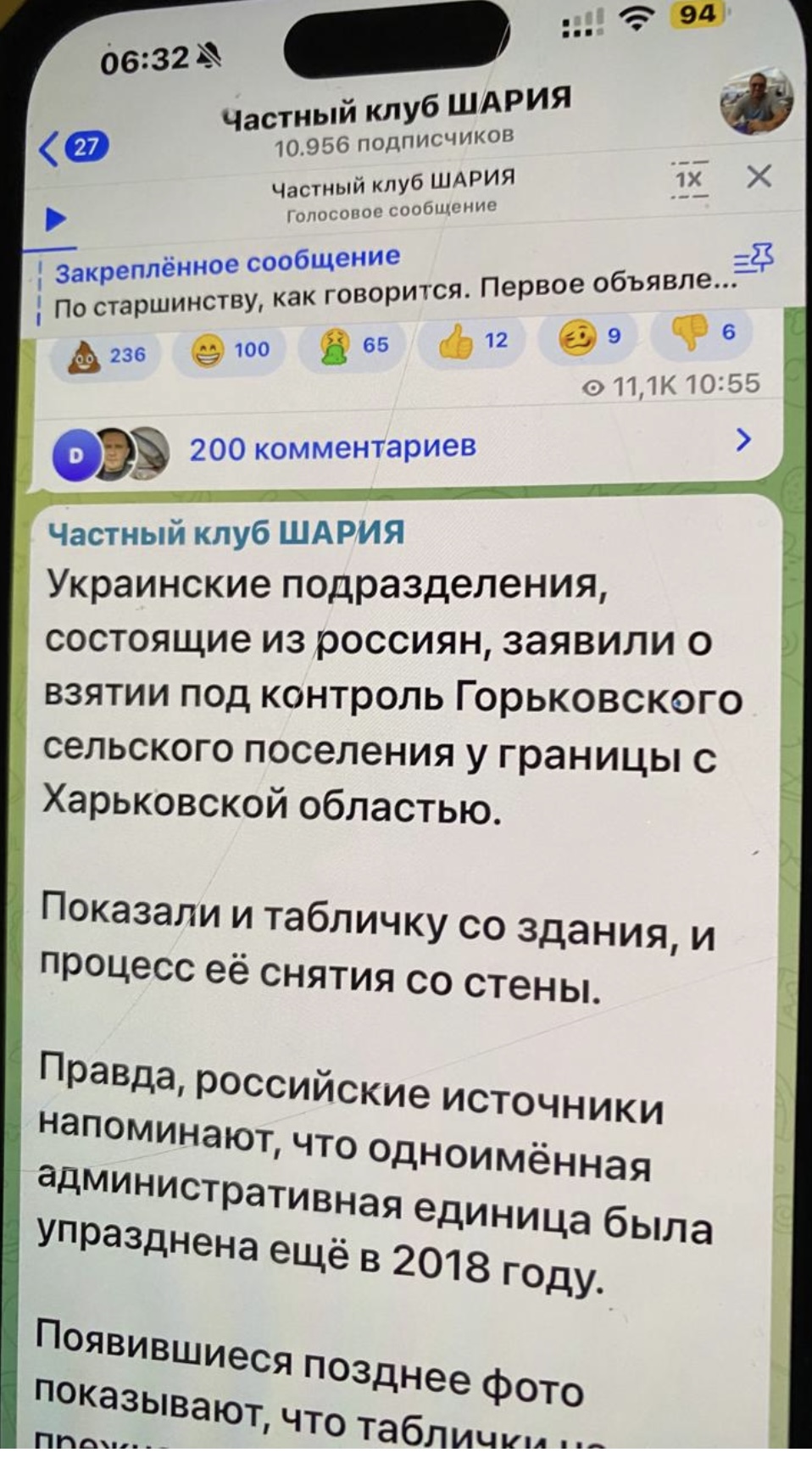
Task: Add the thumbs up reaction with 12
Action: coord(472,342)
